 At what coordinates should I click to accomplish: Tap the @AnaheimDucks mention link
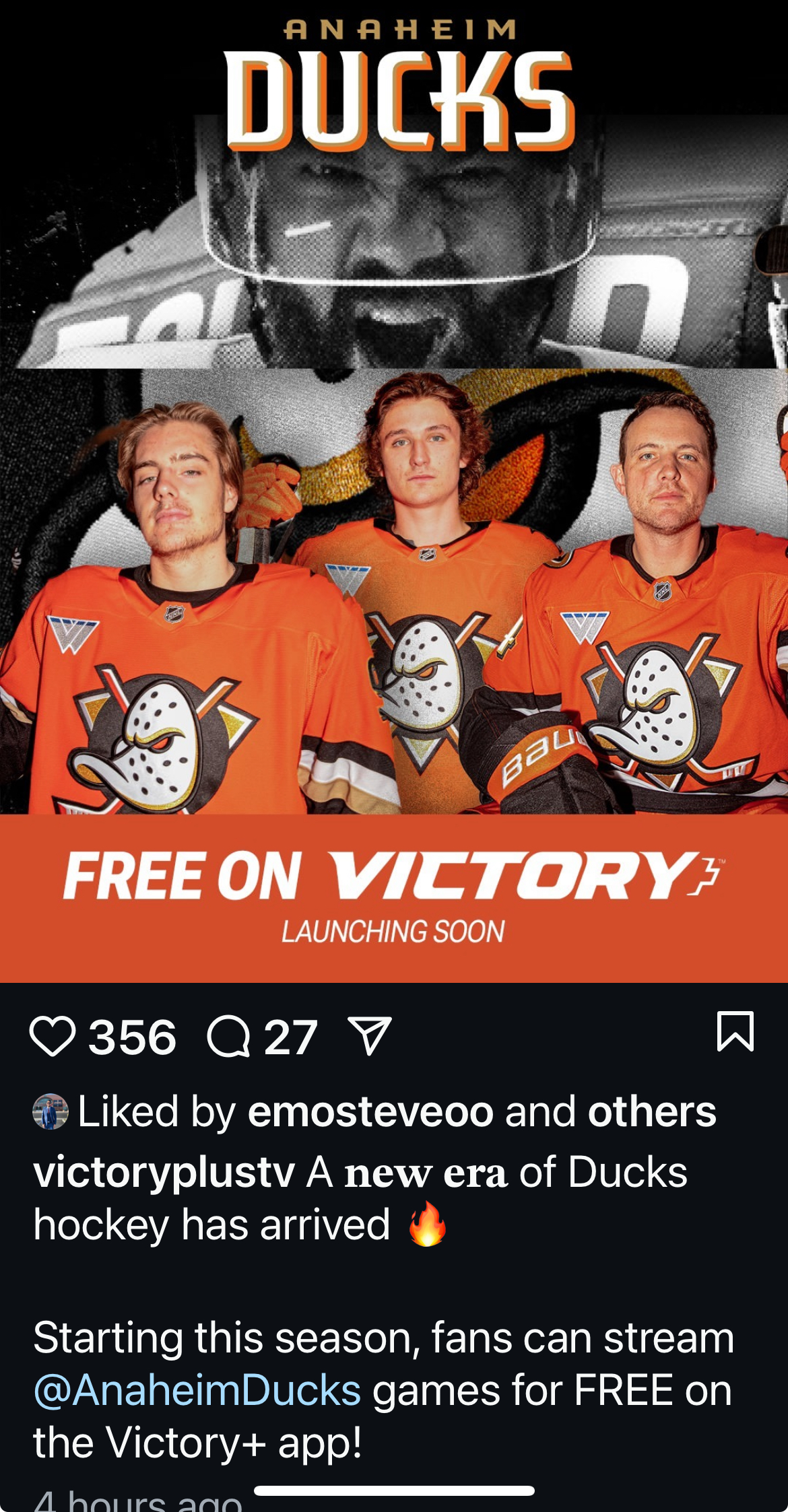[x=197, y=1389]
